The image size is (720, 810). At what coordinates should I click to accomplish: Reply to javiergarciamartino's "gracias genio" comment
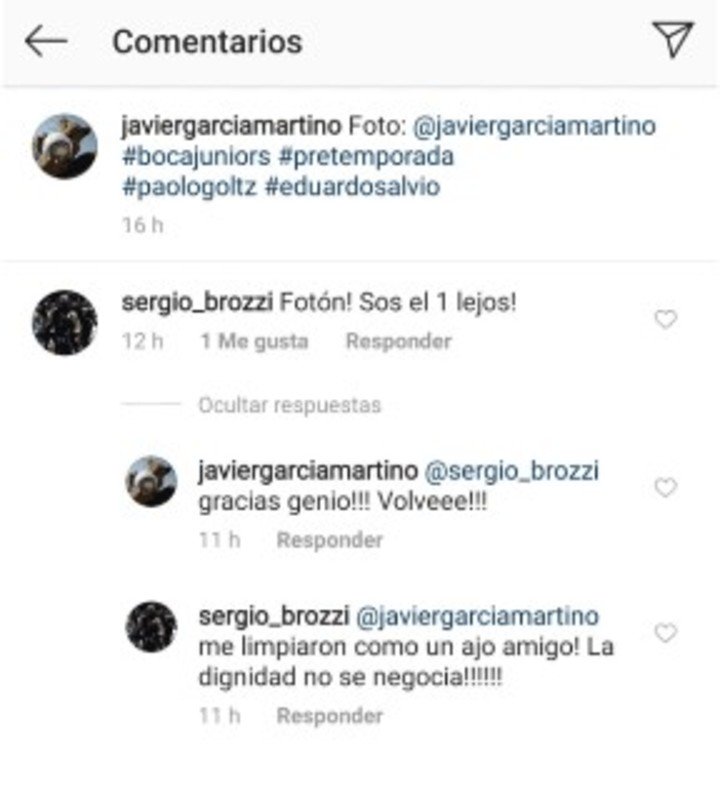pyautogui.click(x=329, y=540)
